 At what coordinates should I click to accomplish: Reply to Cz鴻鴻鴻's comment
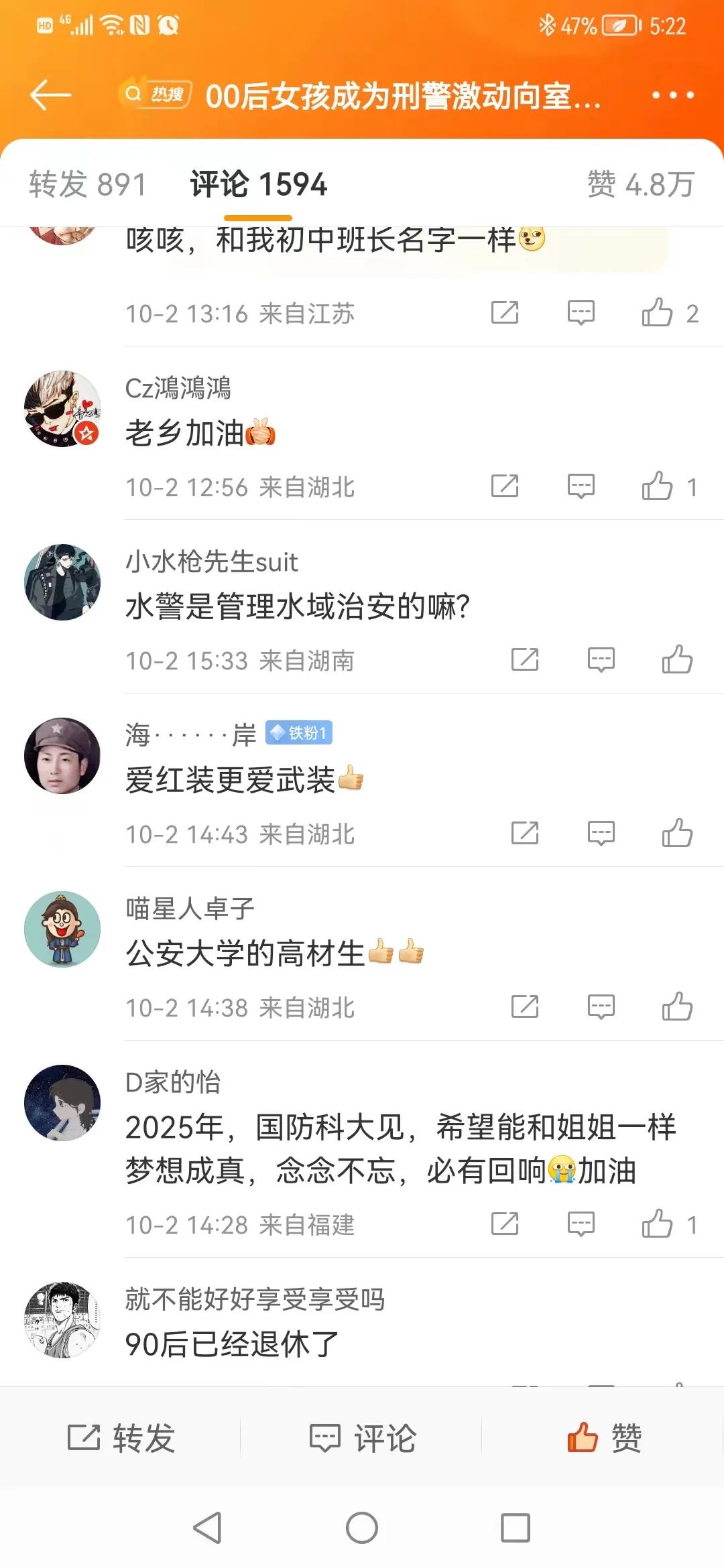pyautogui.click(x=581, y=486)
